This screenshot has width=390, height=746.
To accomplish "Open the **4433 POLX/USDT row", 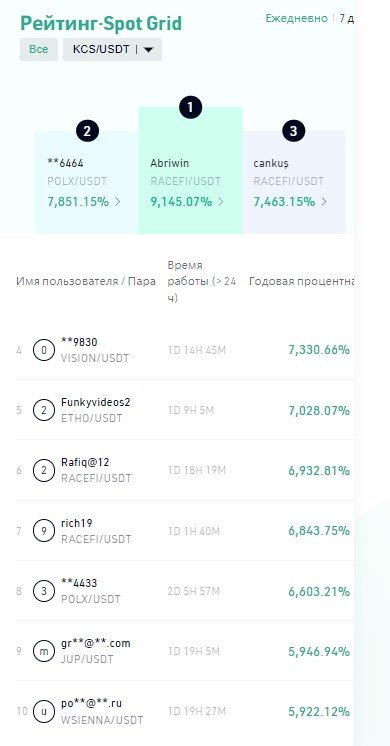I will (x=185, y=590).
